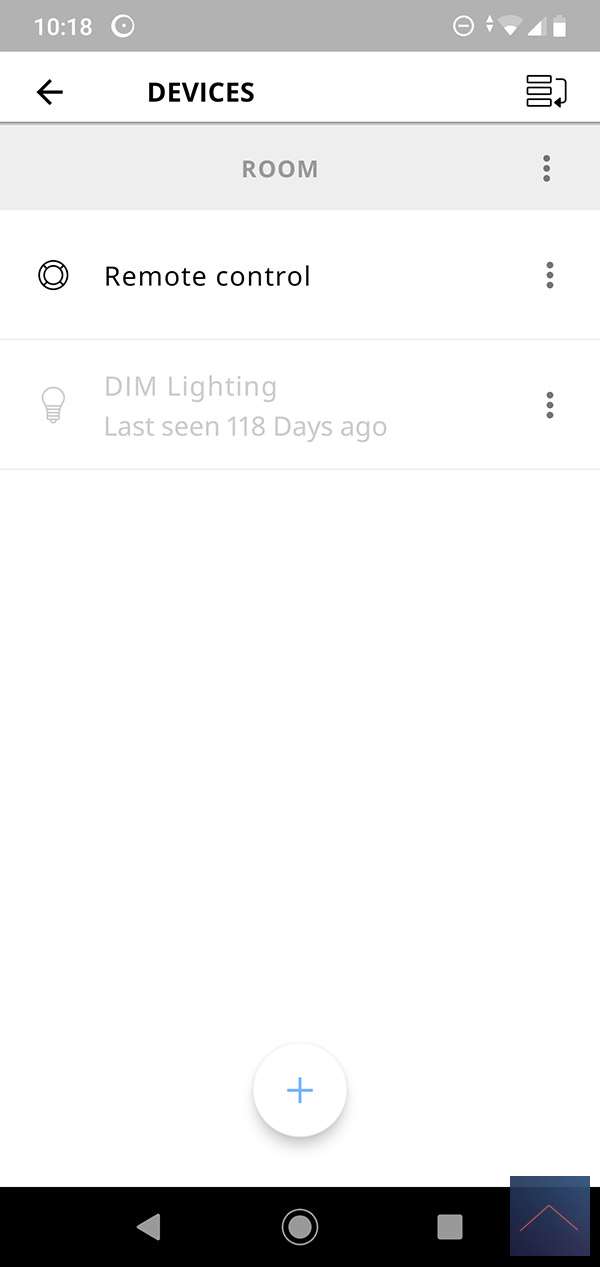Select the DIM Lighting device
The width and height of the screenshot is (600, 1267).
(245, 406)
